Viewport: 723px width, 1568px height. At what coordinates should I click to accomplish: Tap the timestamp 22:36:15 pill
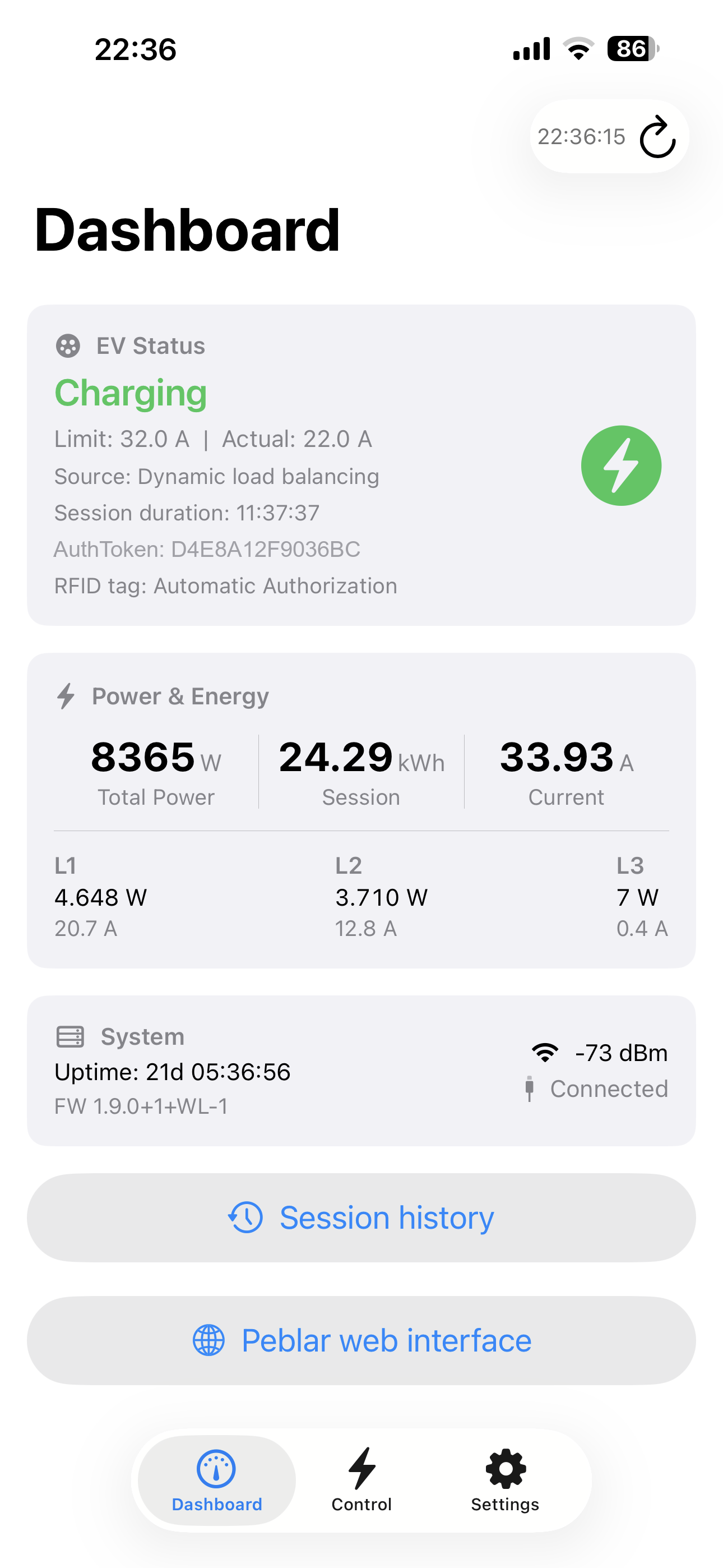pos(581,137)
